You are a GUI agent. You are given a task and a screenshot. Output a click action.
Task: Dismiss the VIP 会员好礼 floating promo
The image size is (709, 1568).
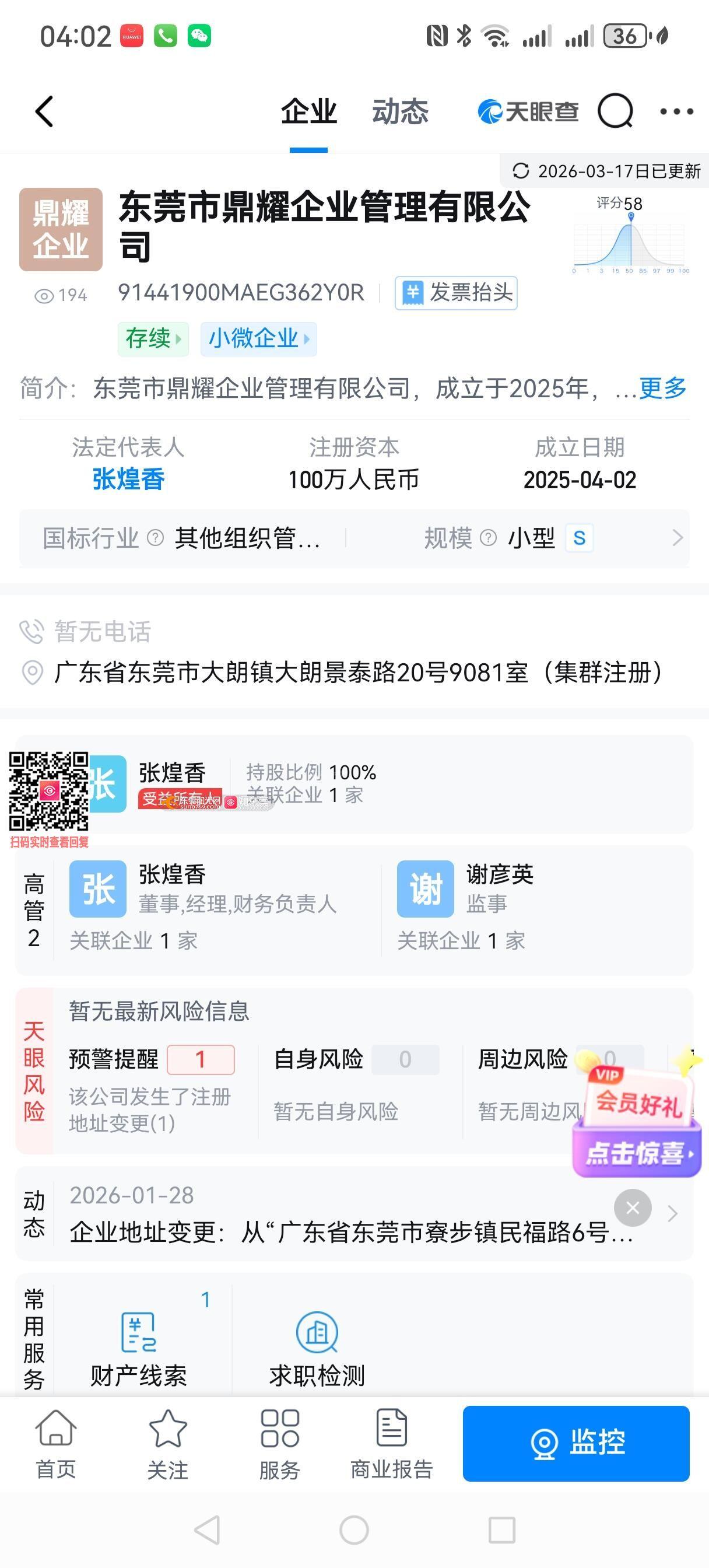[x=632, y=1207]
